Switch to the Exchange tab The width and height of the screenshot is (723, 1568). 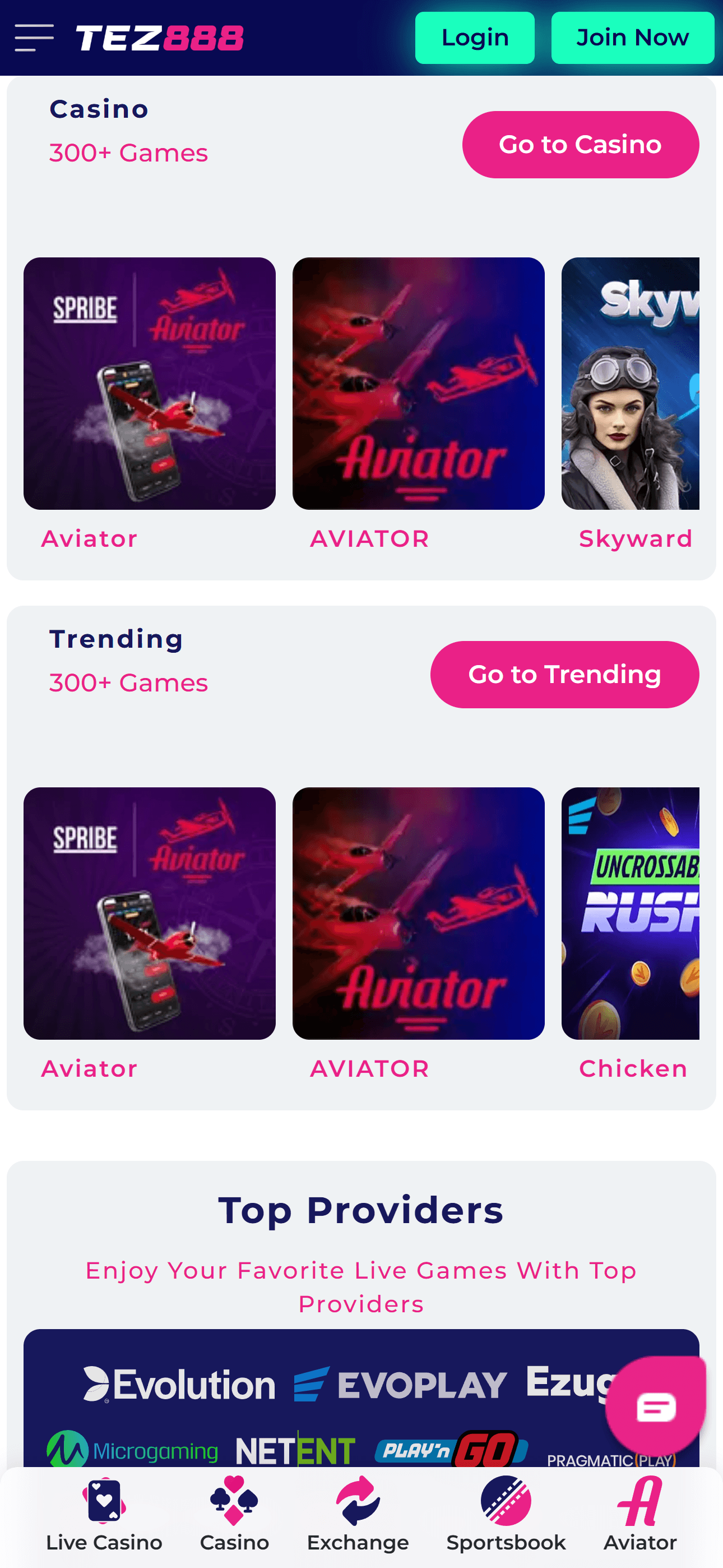(x=358, y=1514)
